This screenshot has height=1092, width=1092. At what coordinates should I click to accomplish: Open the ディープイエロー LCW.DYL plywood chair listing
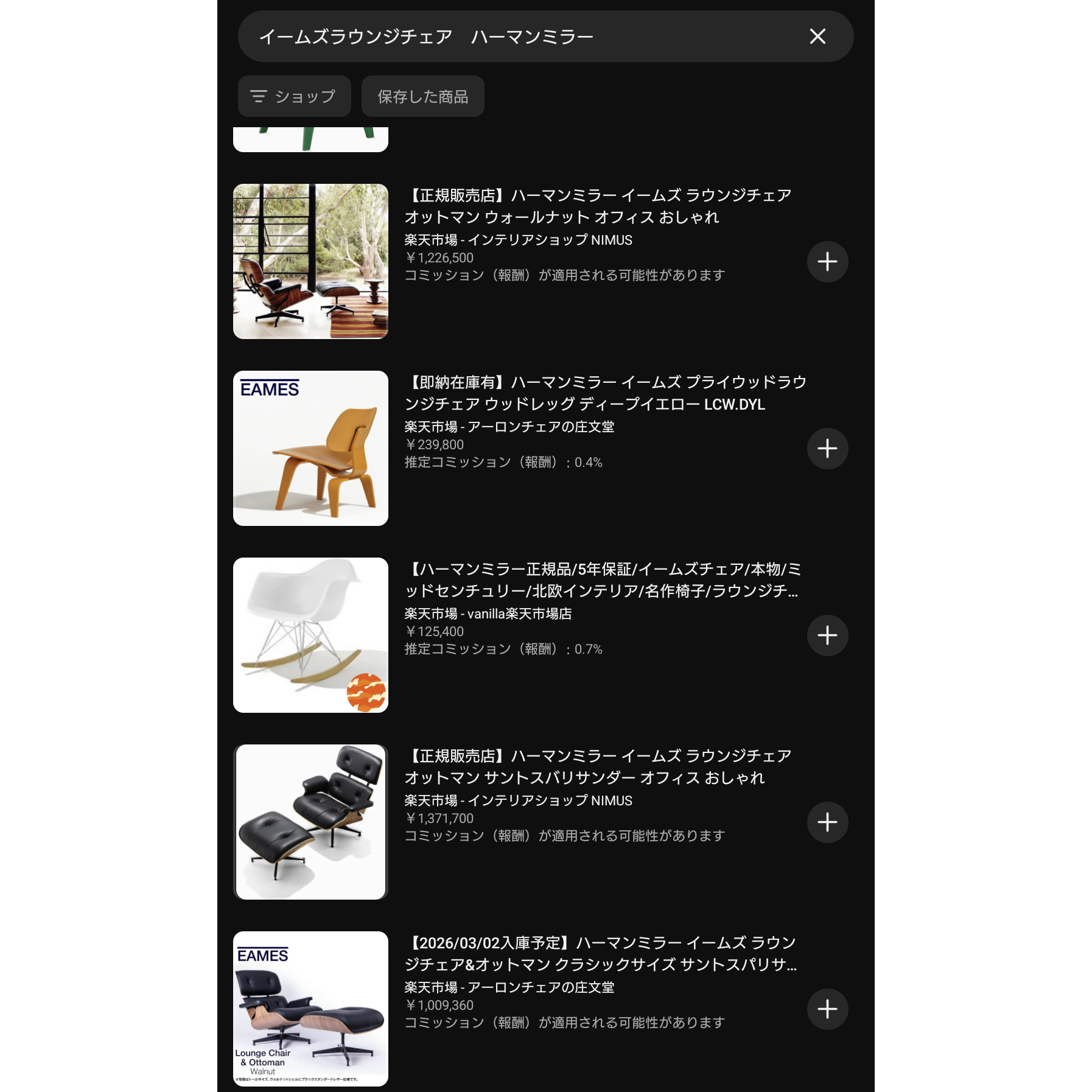tap(605, 393)
